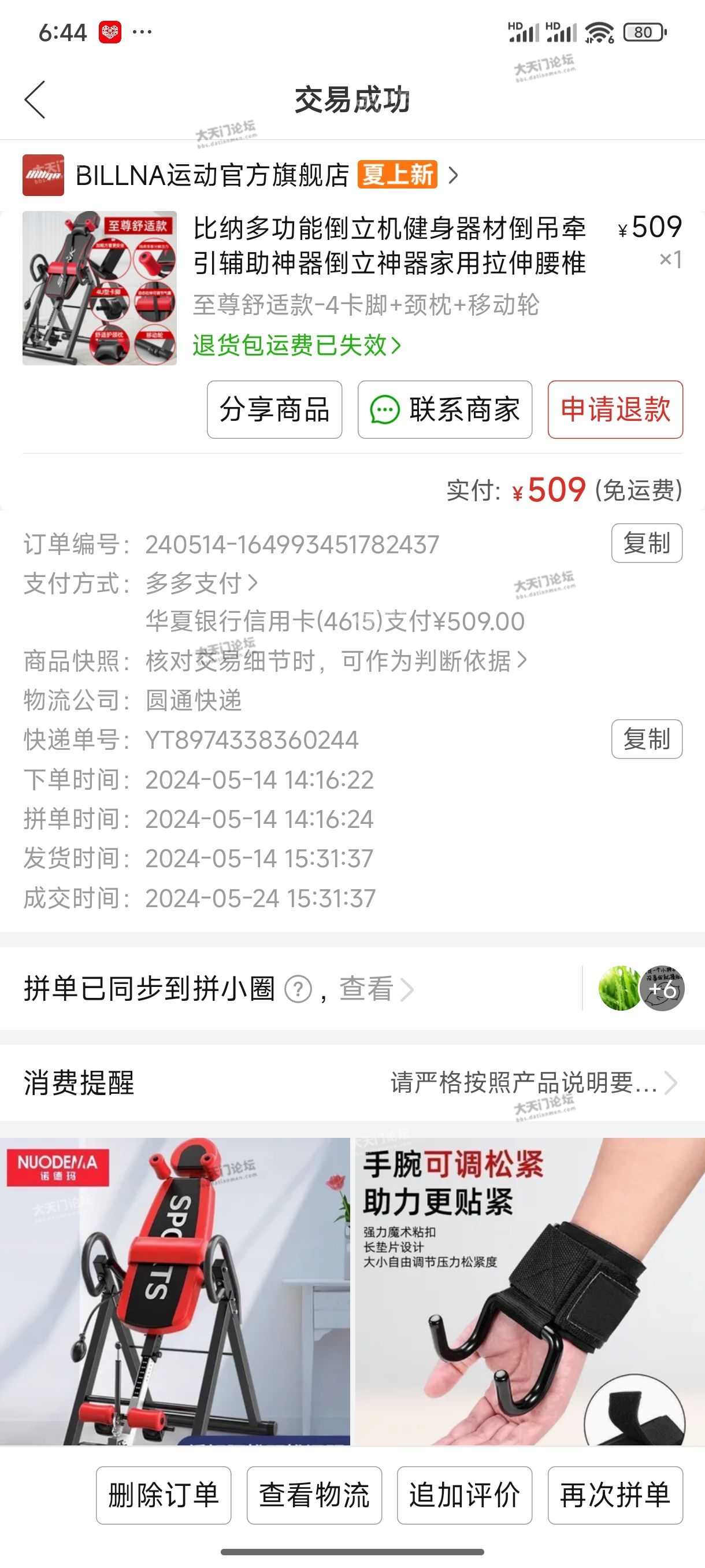Tap 查看物流 to view logistics
The image size is (705, 1568).
[314, 1495]
